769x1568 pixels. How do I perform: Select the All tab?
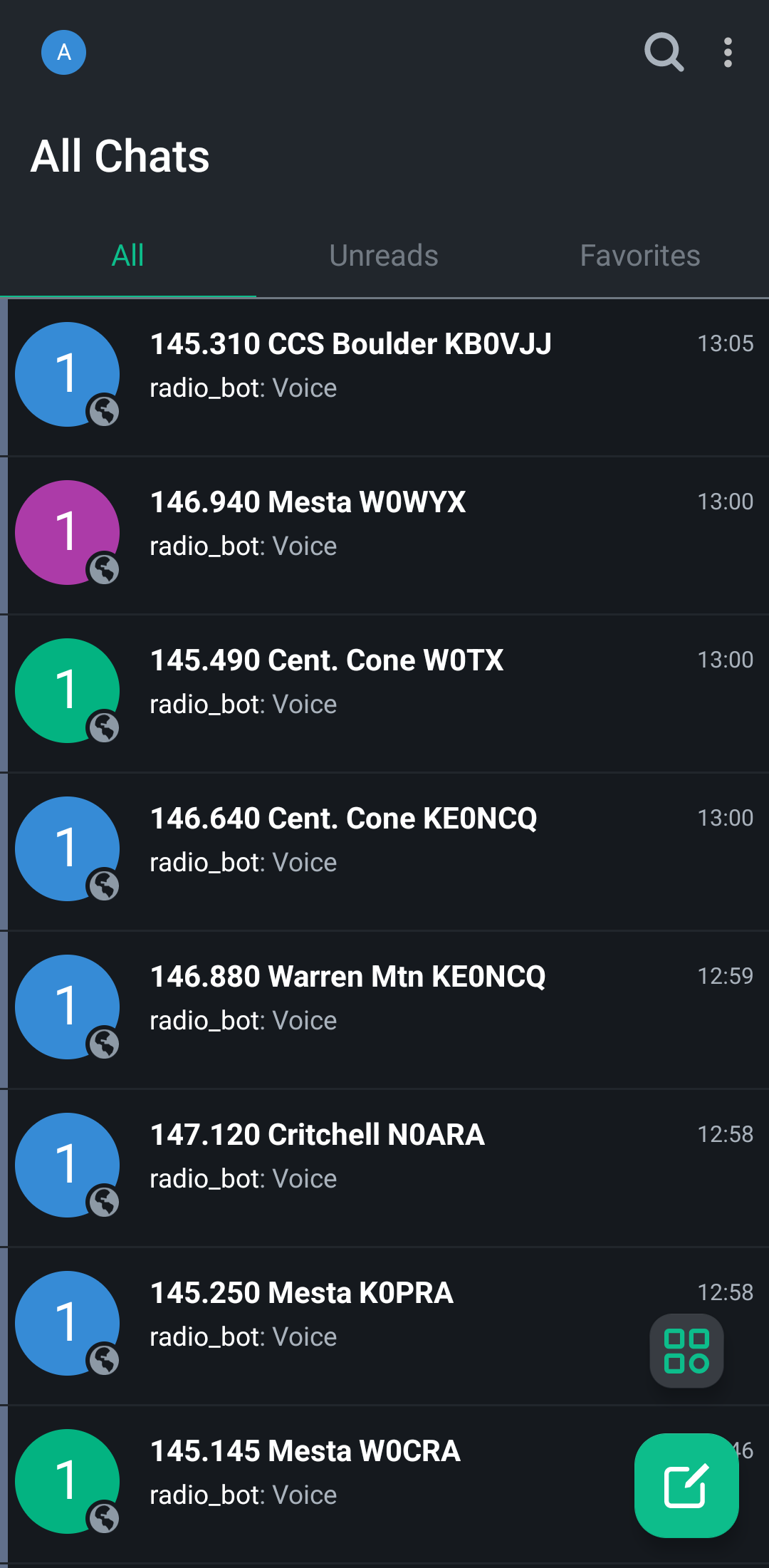pos(128,256)
